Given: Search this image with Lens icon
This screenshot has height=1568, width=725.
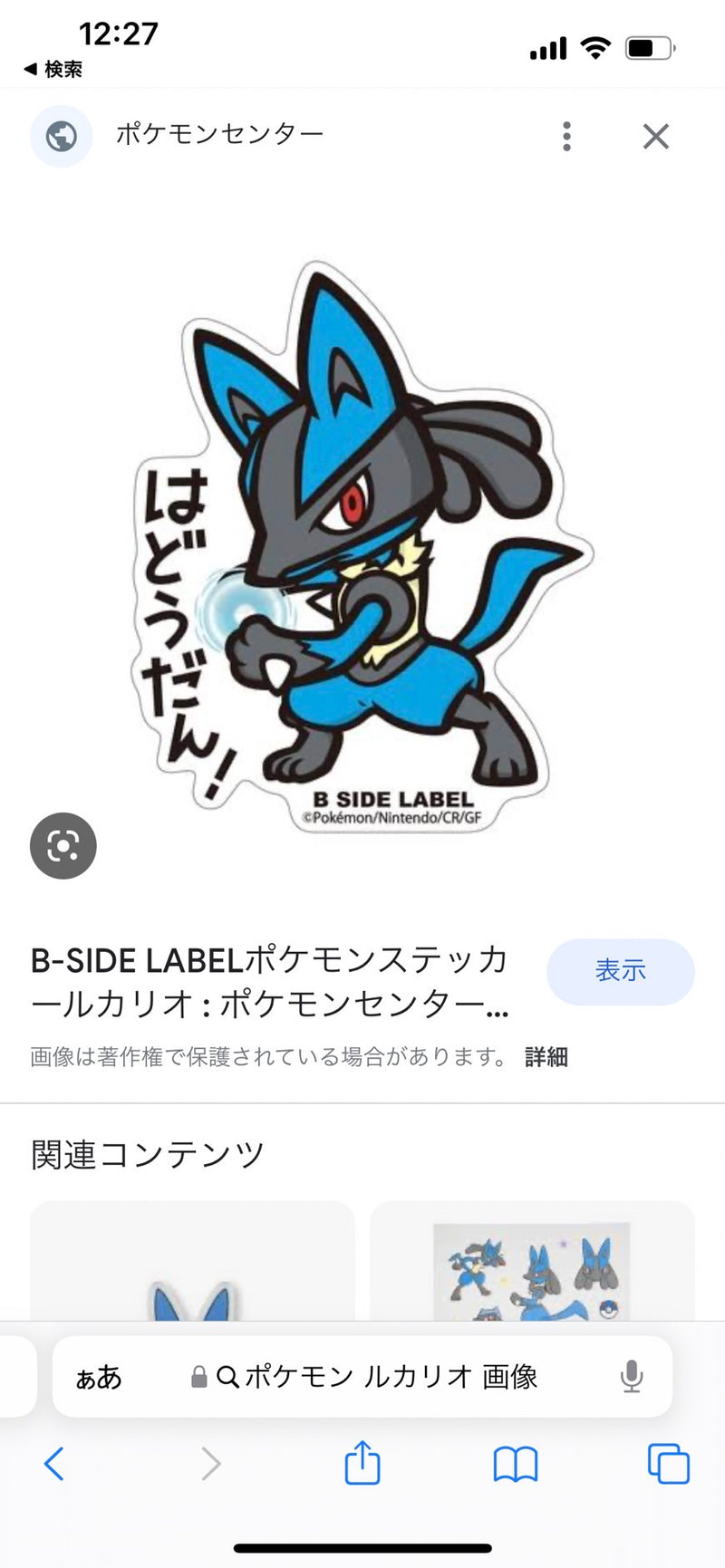Looking at the screenshot, I should [x=63, y=846].
